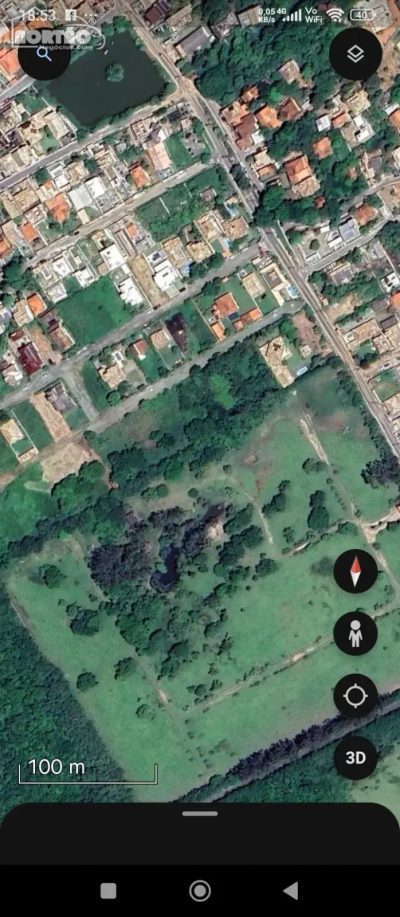
Task: Open the search magnifier button
Action: [44, 54]
